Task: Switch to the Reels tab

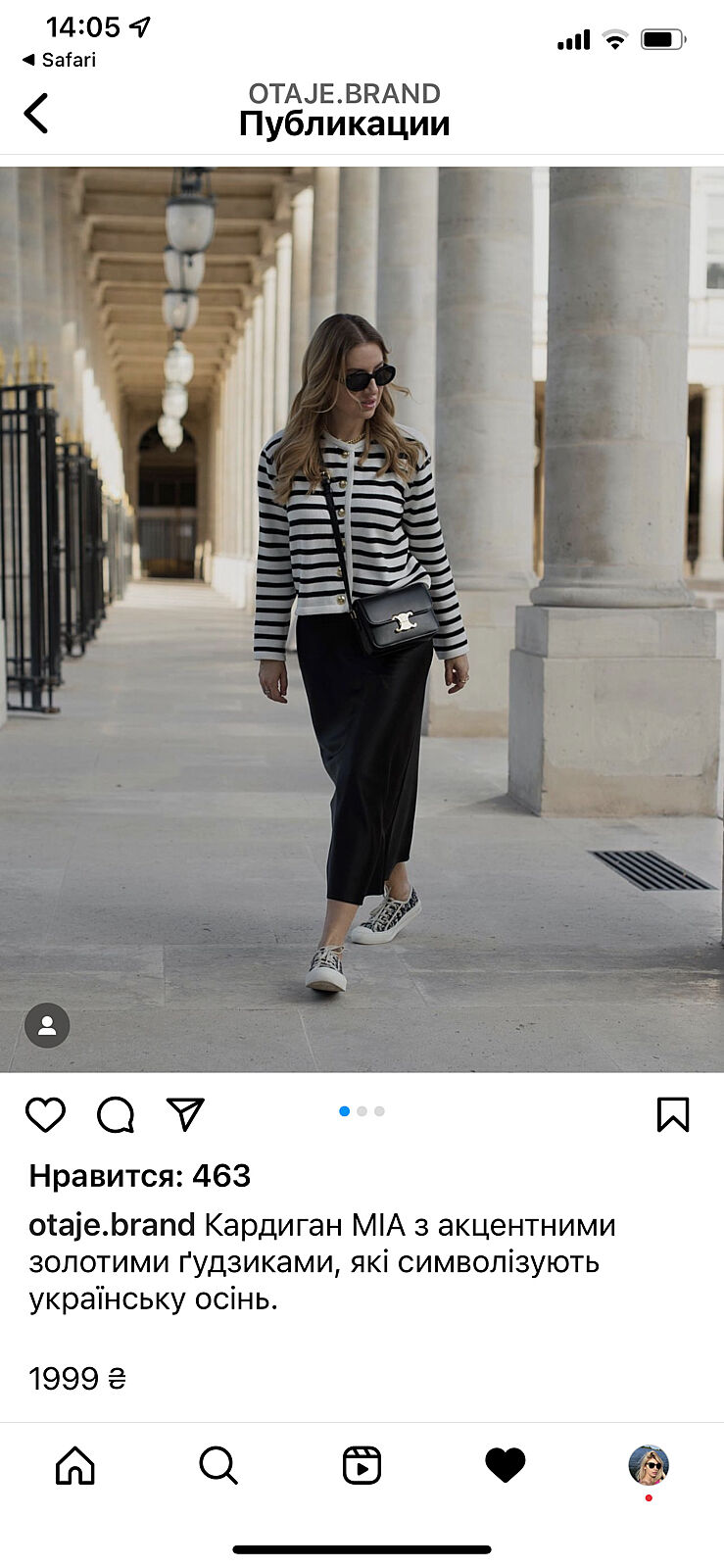Action: [362, 1466]
